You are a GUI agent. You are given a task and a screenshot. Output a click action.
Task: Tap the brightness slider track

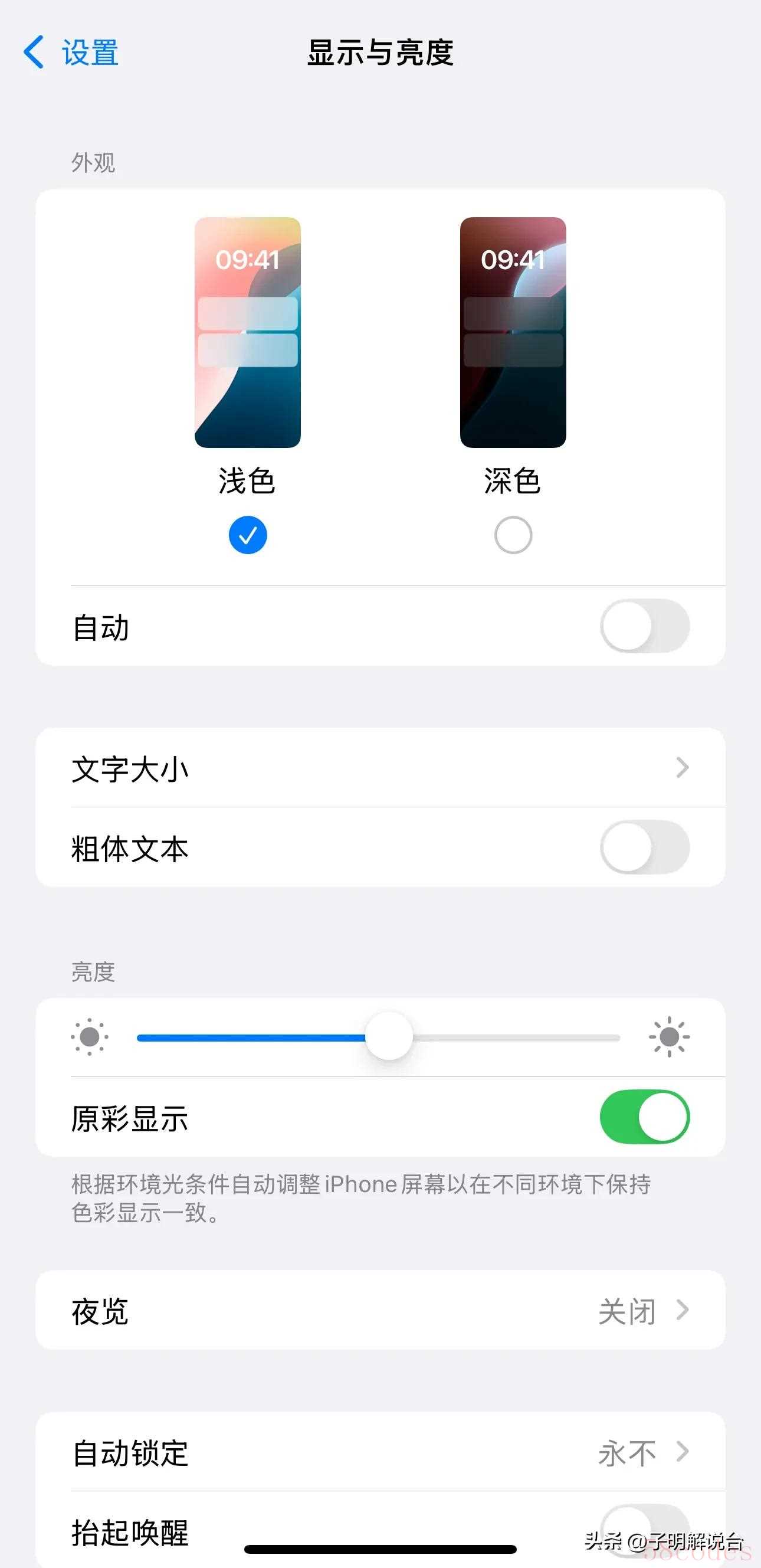pos(378,1038)
